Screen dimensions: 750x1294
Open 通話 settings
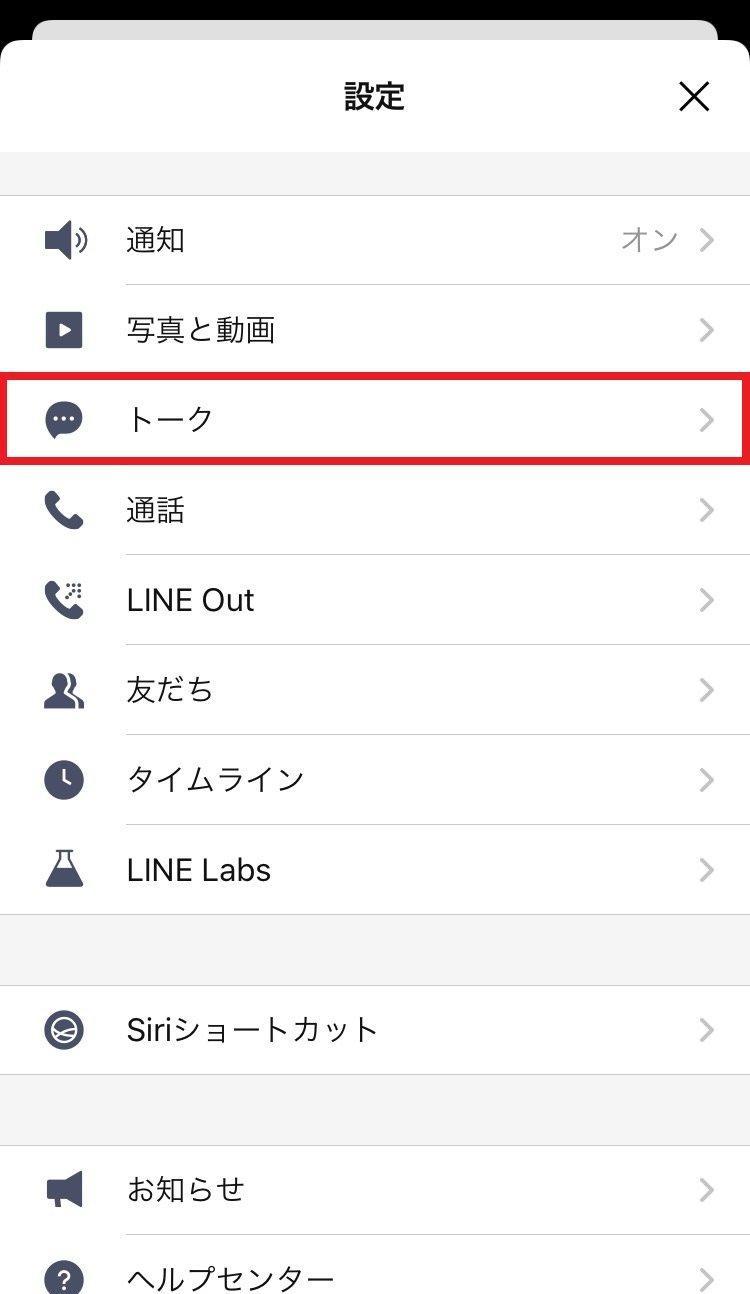(375, 510)
